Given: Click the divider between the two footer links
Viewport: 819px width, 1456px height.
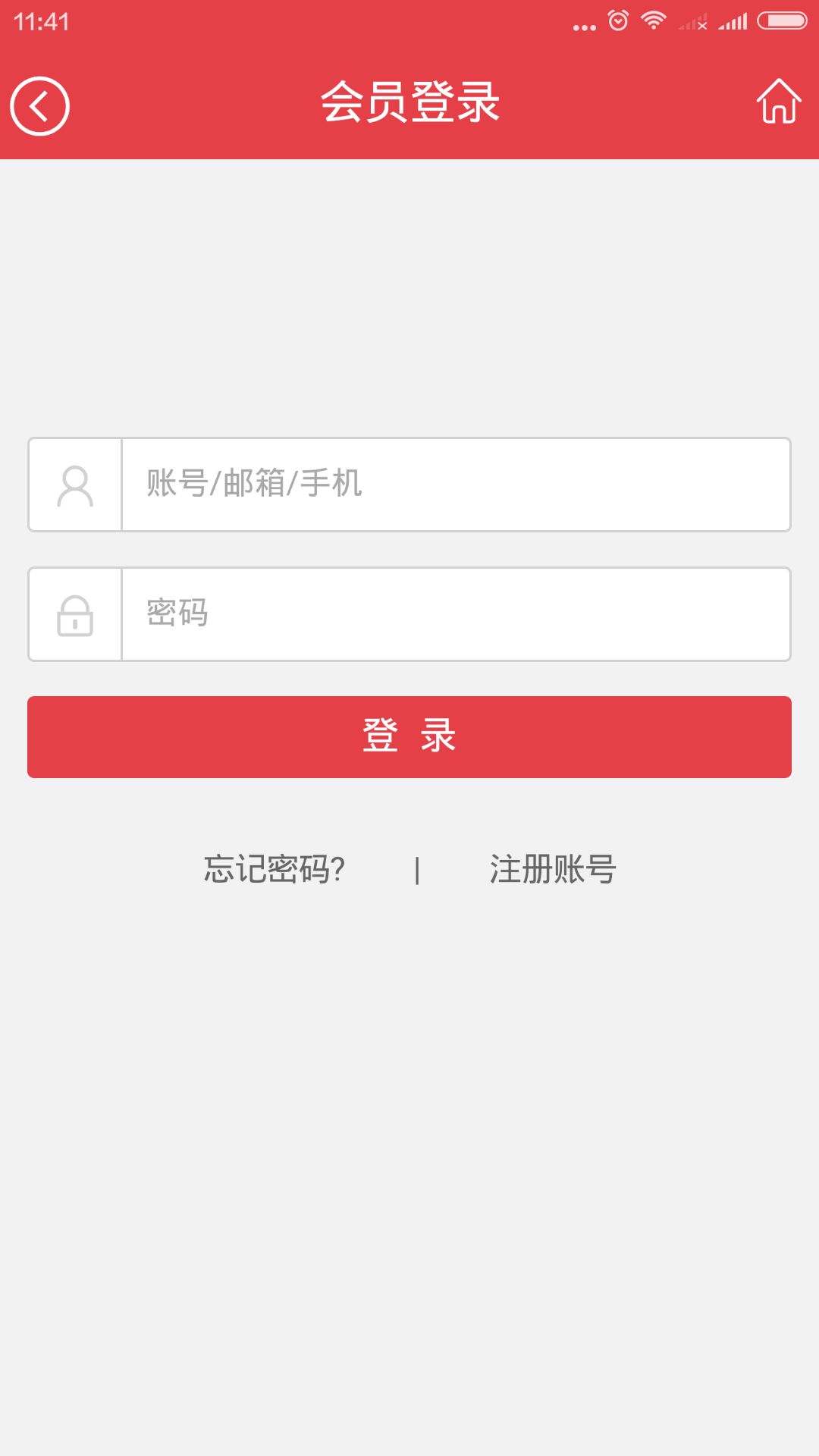Looking at the screenshot, I should click(419, 871).
